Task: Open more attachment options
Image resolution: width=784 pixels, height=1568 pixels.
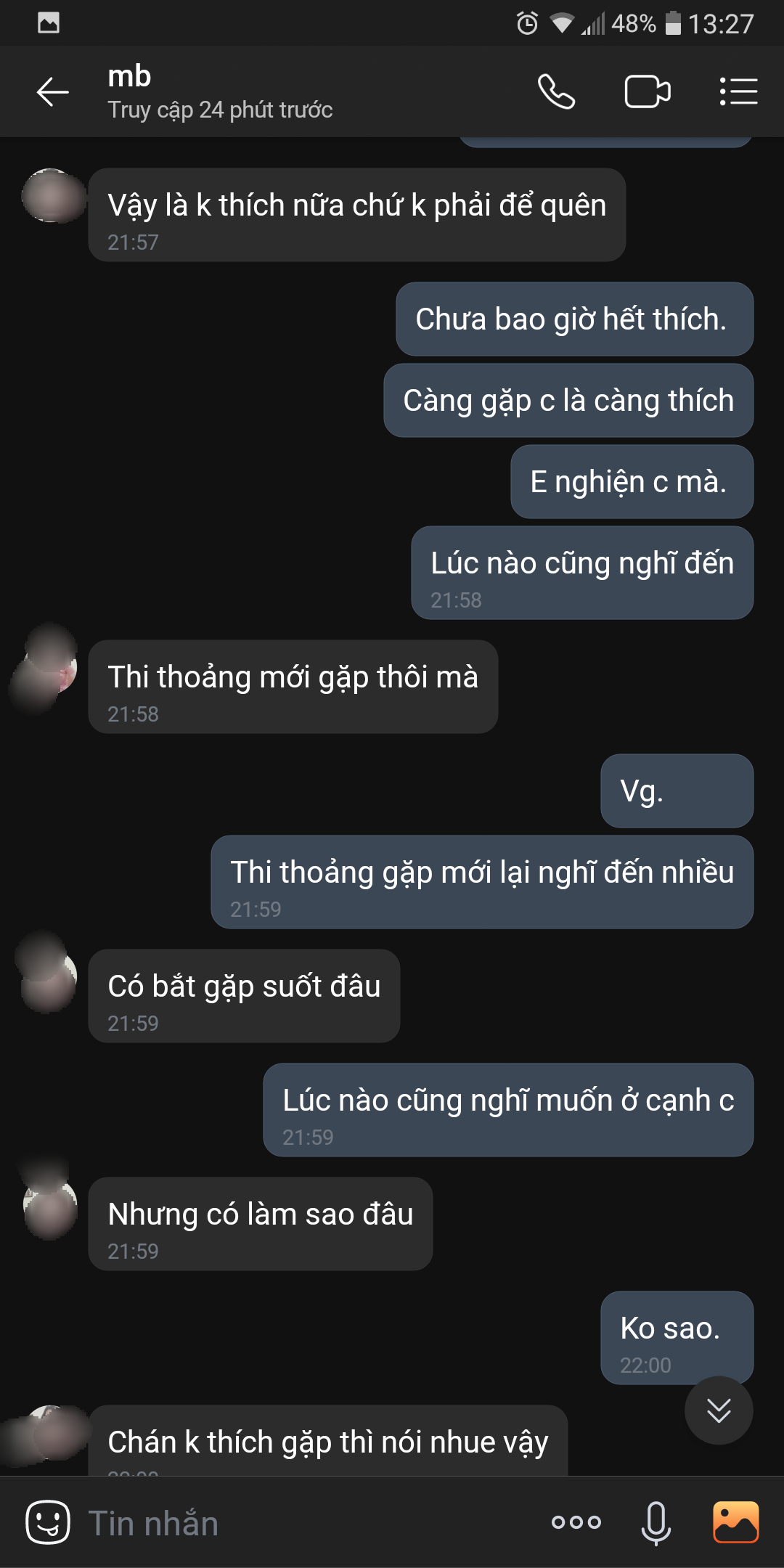Action: pyautogui.click(x=576, y=1522)
